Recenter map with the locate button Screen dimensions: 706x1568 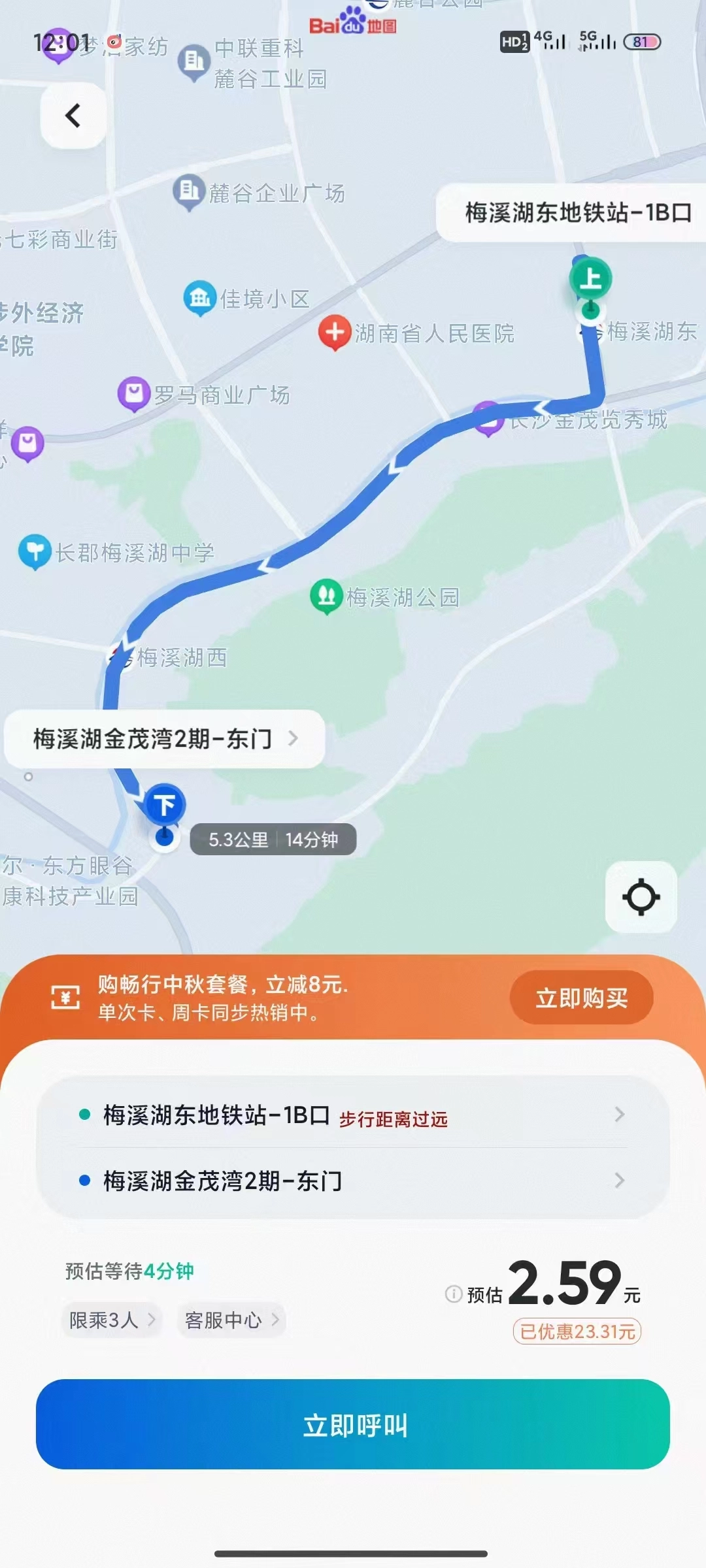coord(641,896)
